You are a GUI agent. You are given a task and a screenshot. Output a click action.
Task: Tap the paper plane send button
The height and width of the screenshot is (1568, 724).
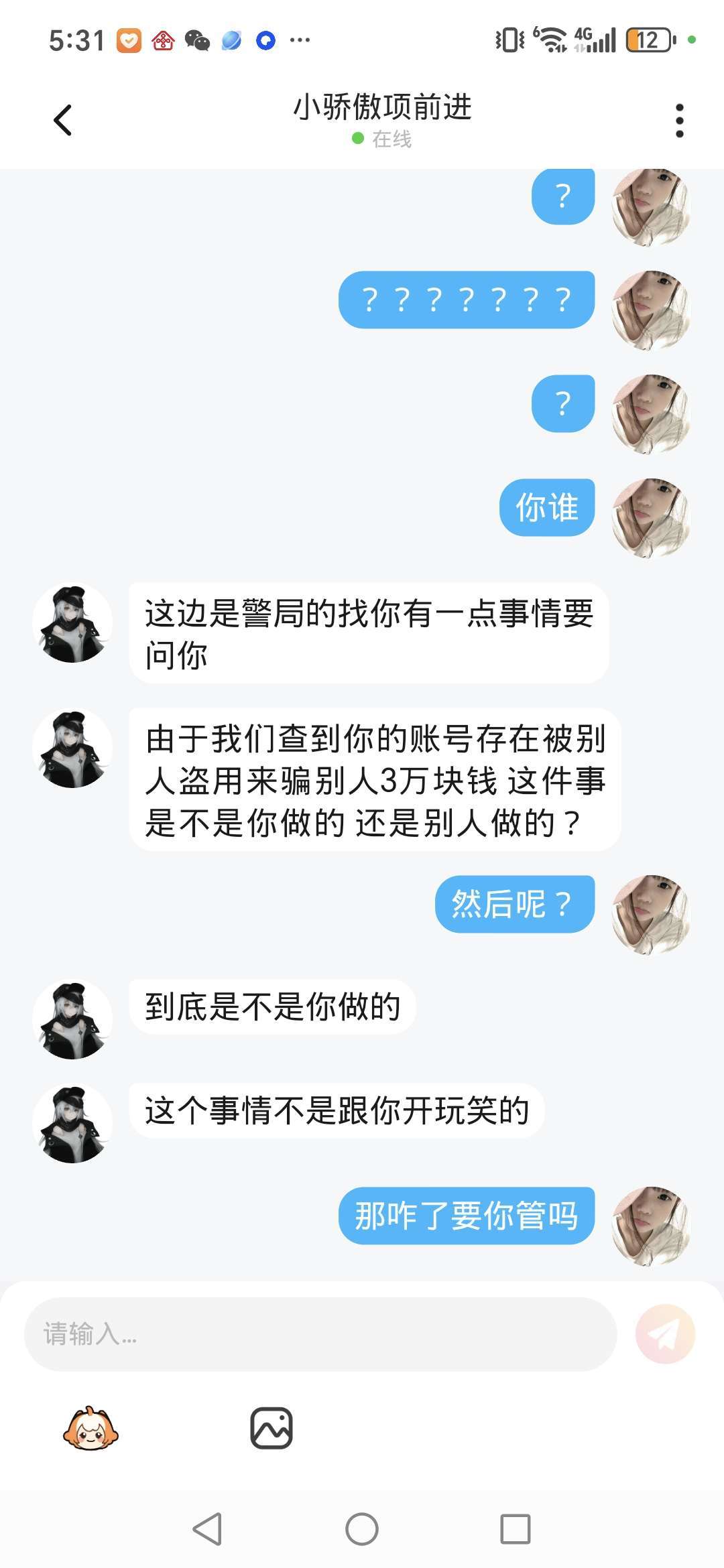point(665,1333)
